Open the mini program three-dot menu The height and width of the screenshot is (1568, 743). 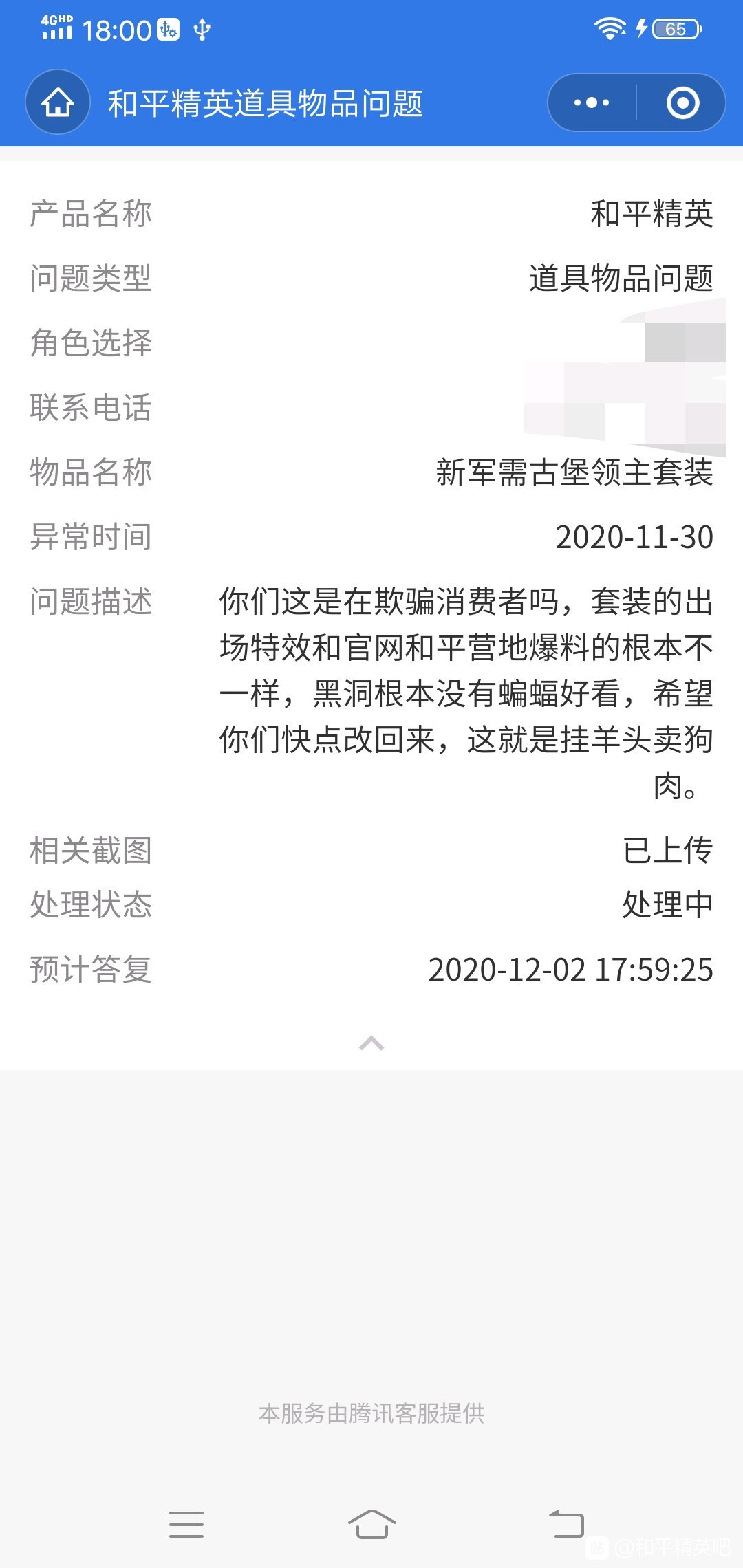click(592, 102)
